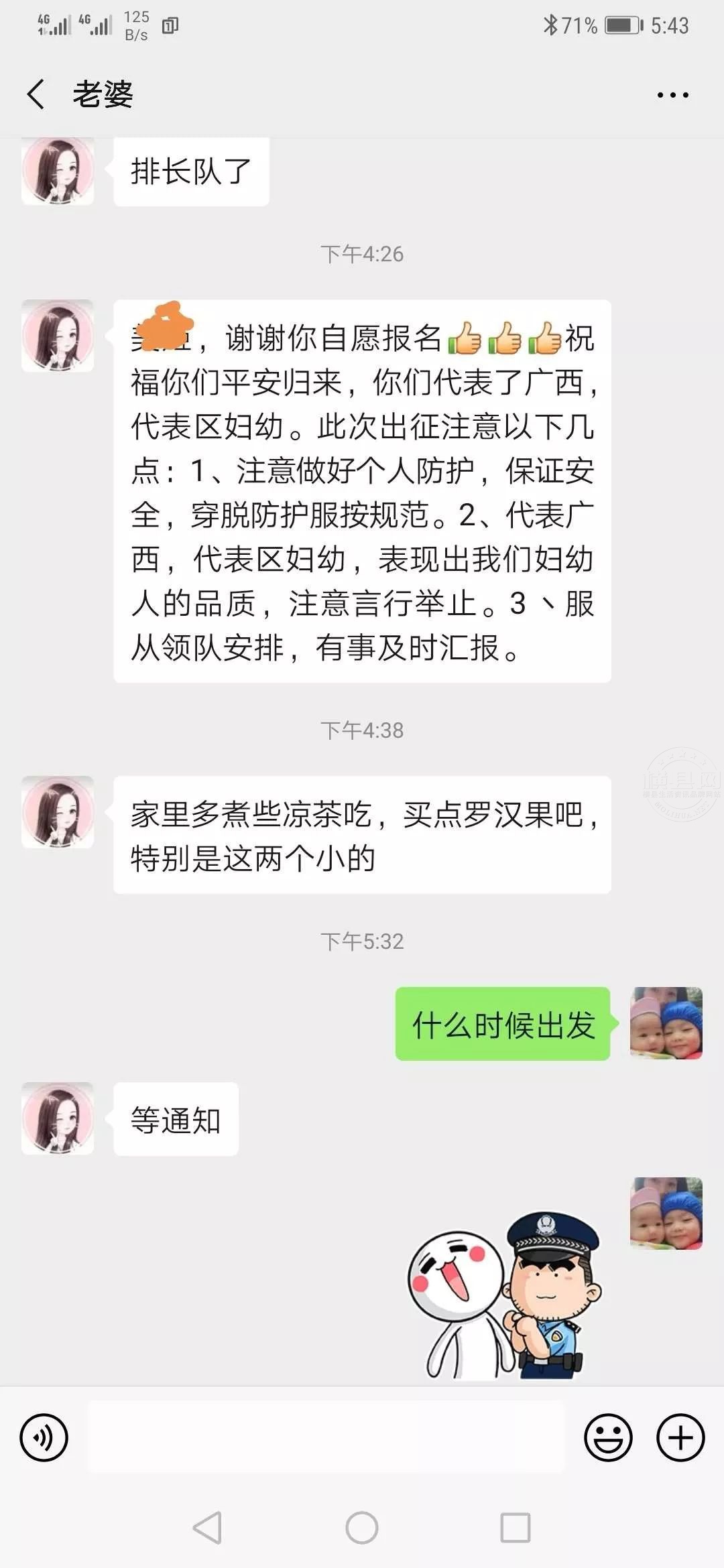This screenshot has width=724, height=1568.
Task: Focus the message text field
Action: [x=326, y=1437]
